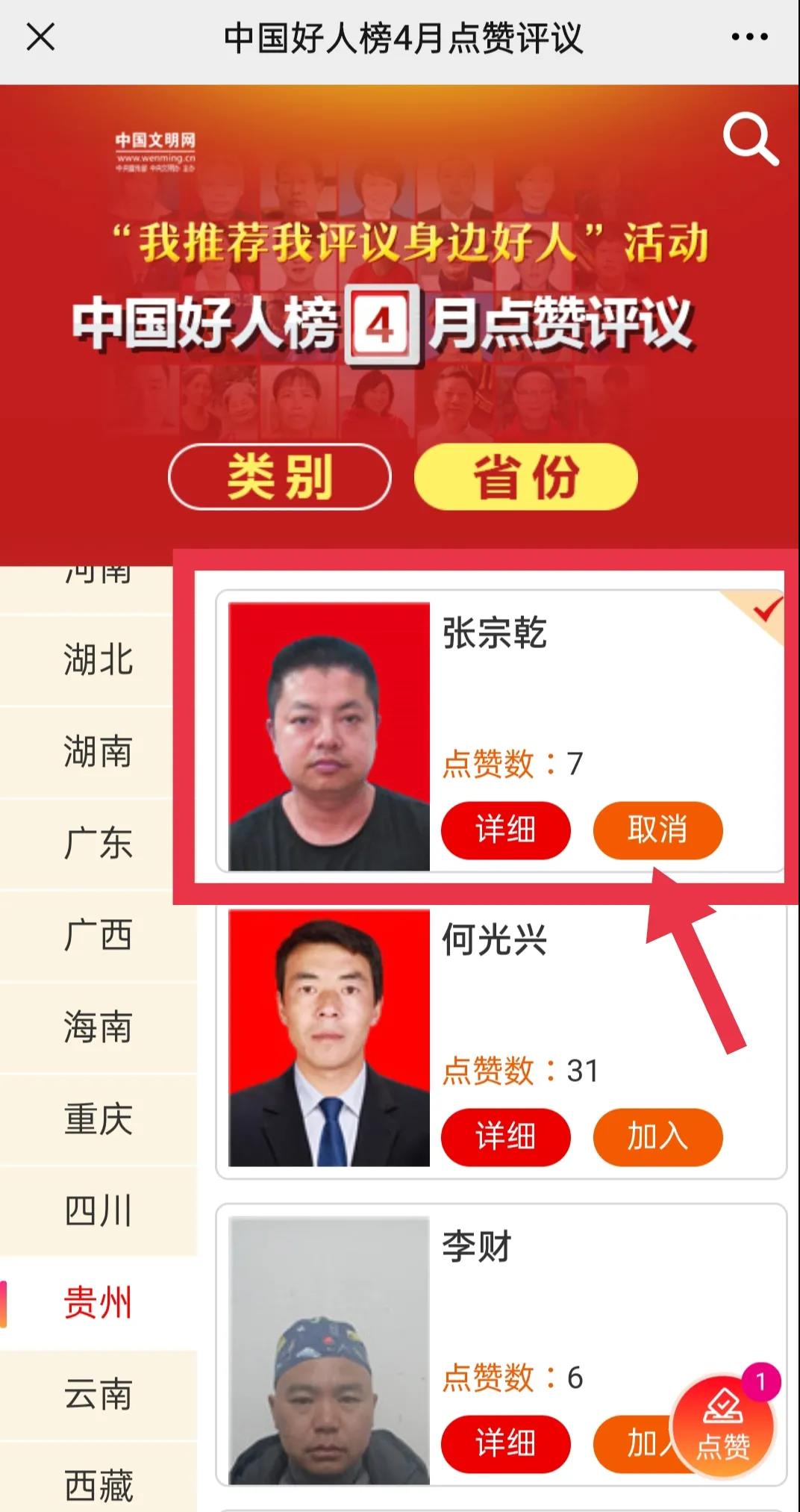
Task: Tap 取消 on 张宗乾's card
Action: click(x=657, y=830)
